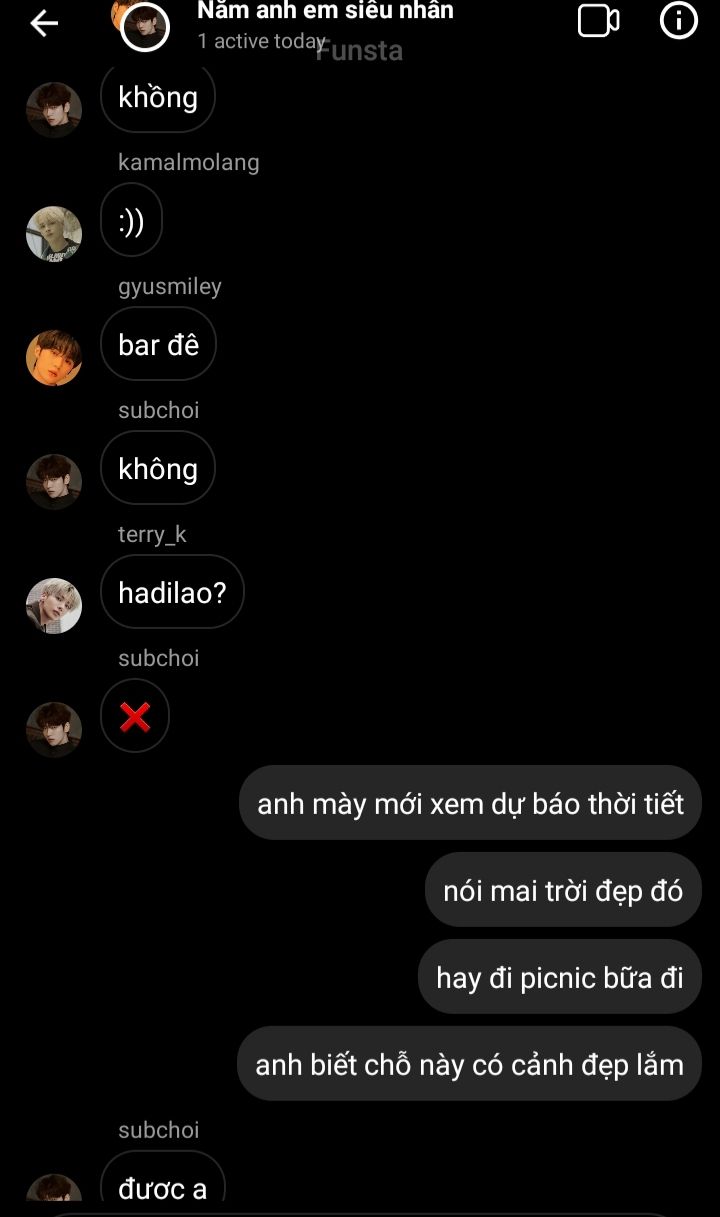View kamalmolang's profile picture beside the :)) message
This screenshot has height=1217, width=720.
[54, 234]
